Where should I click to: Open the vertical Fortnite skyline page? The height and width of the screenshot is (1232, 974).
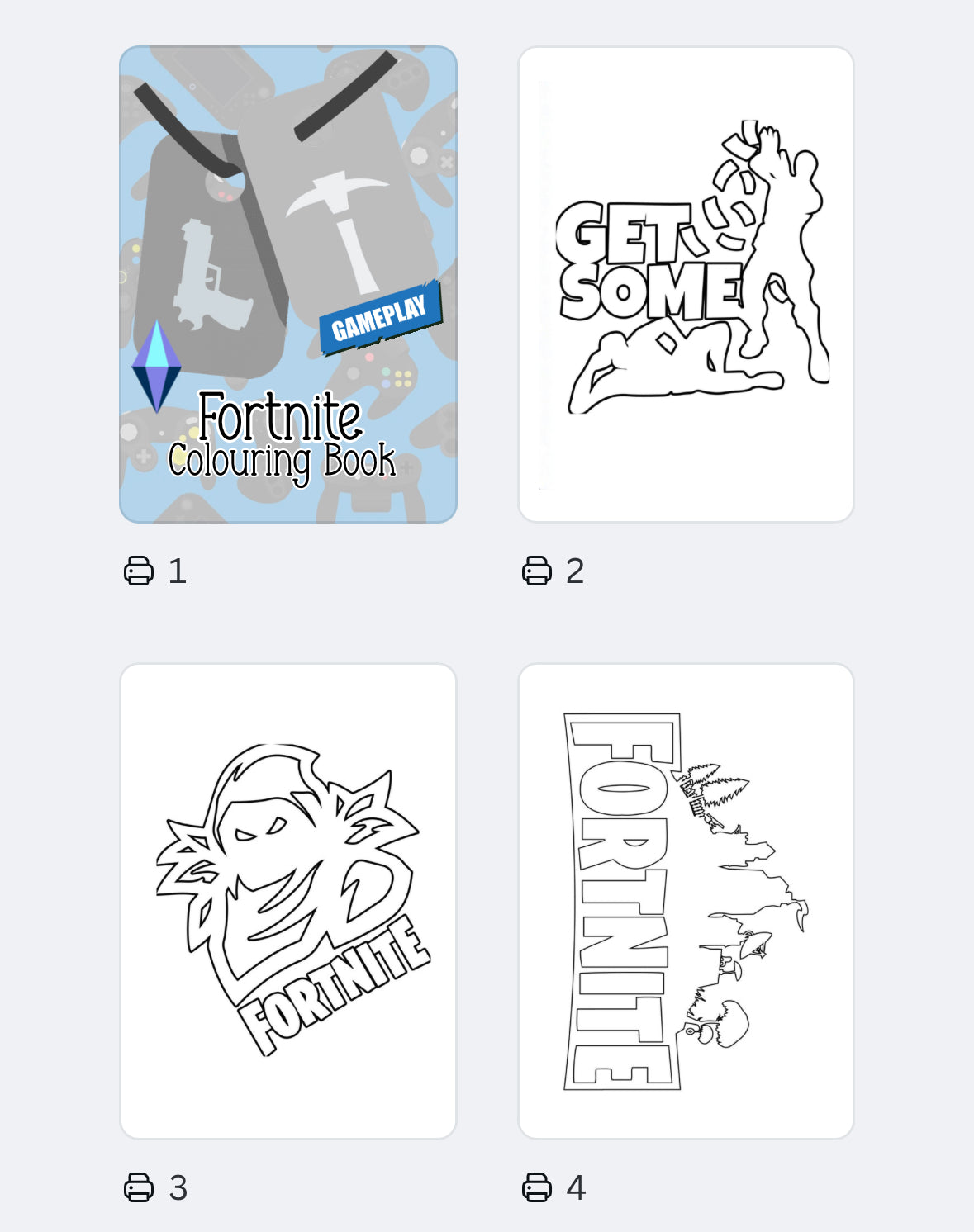click(x=686, y=901)
